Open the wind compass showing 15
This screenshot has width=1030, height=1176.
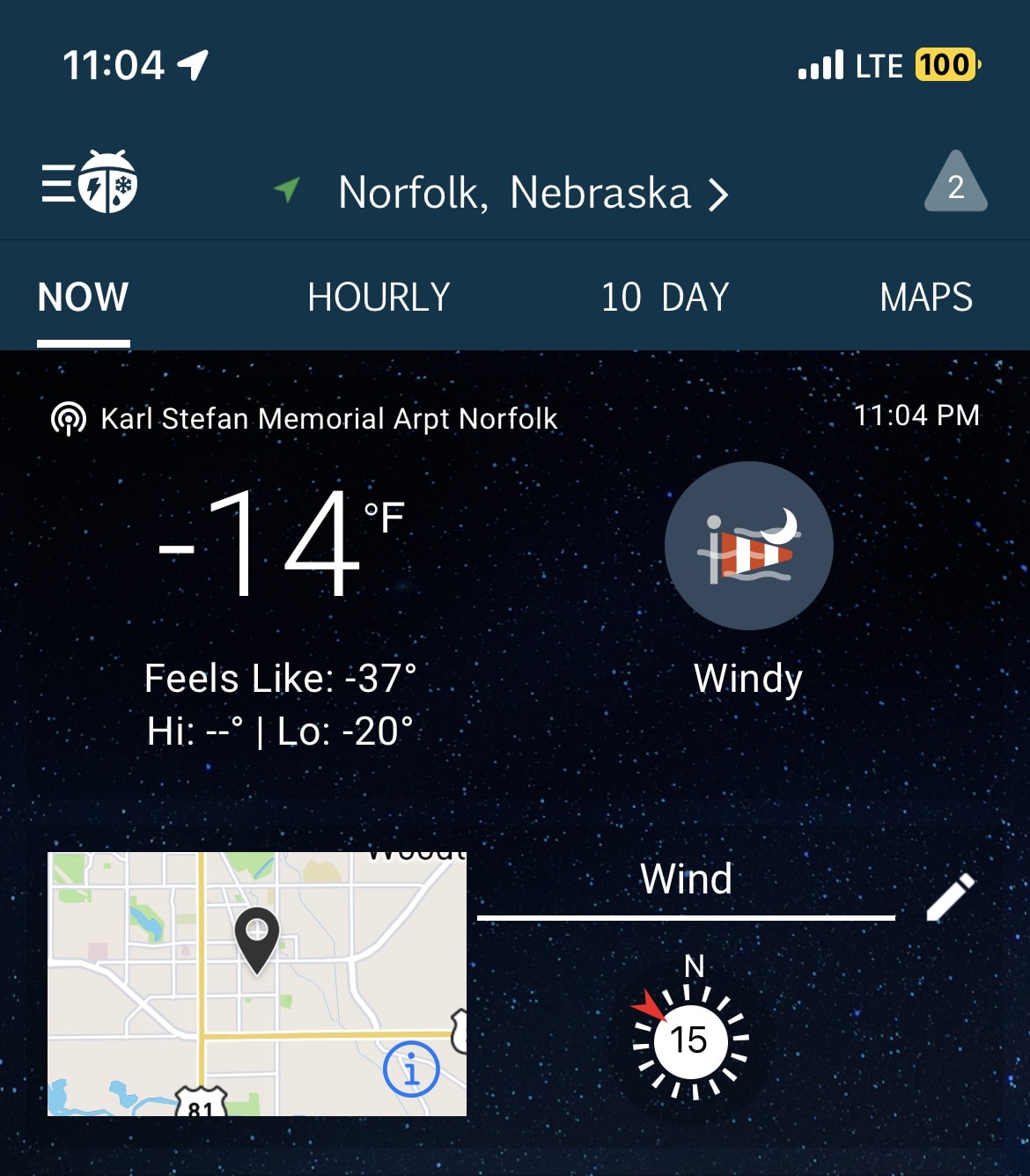690,1041
